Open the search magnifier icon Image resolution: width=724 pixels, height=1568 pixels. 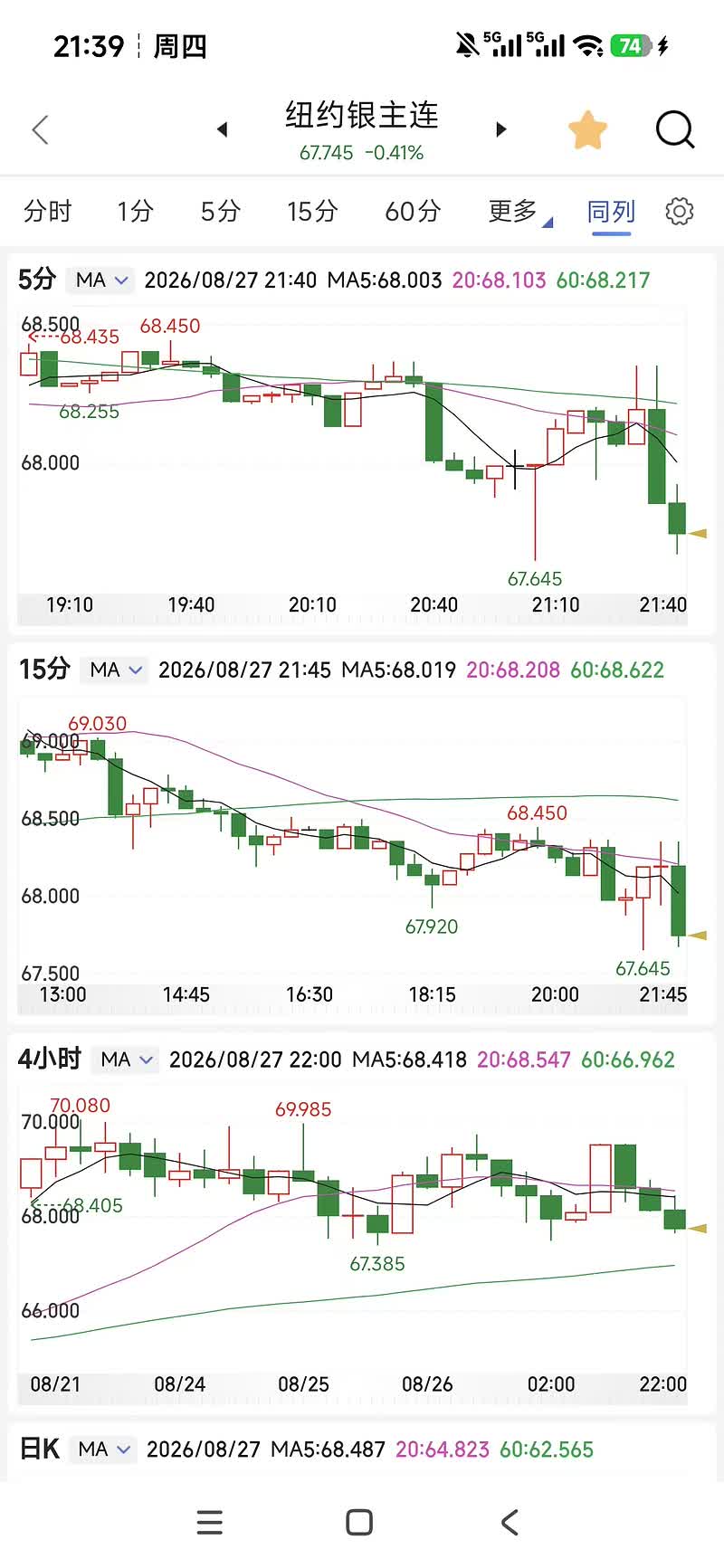[x=675, y=129]
